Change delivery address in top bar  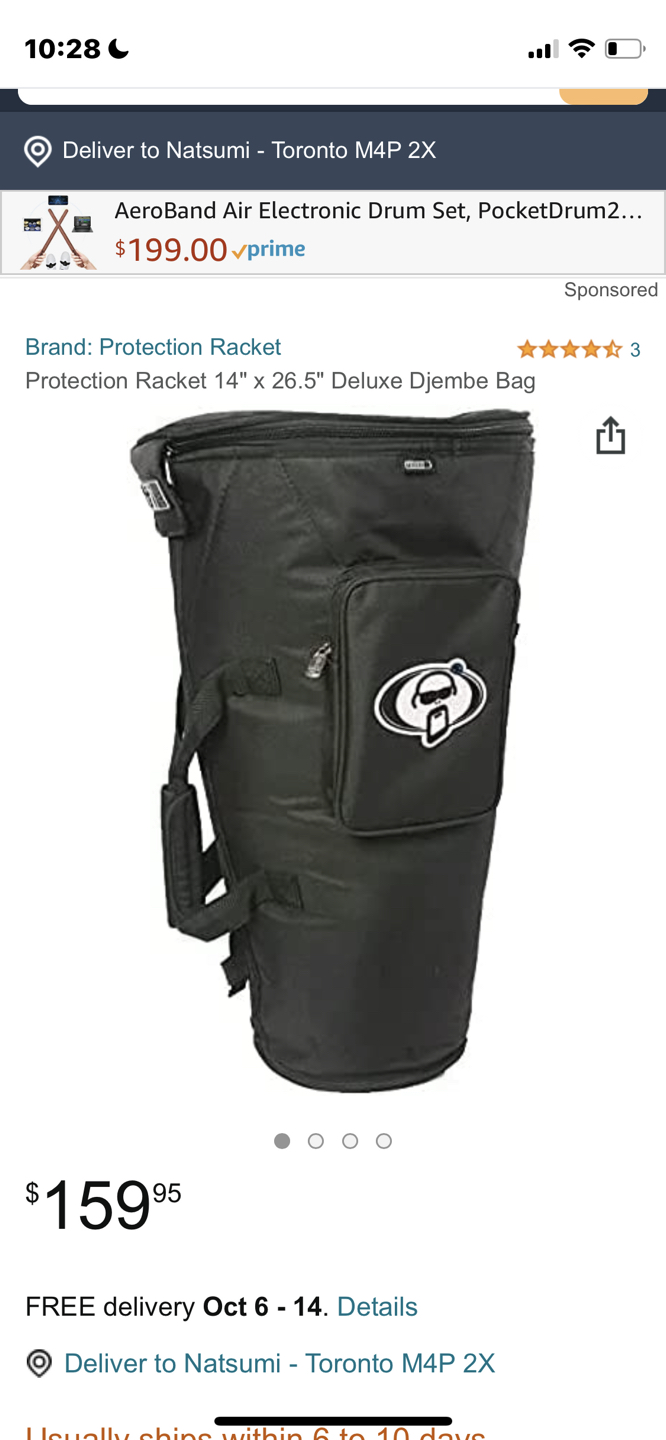point(230,150)
